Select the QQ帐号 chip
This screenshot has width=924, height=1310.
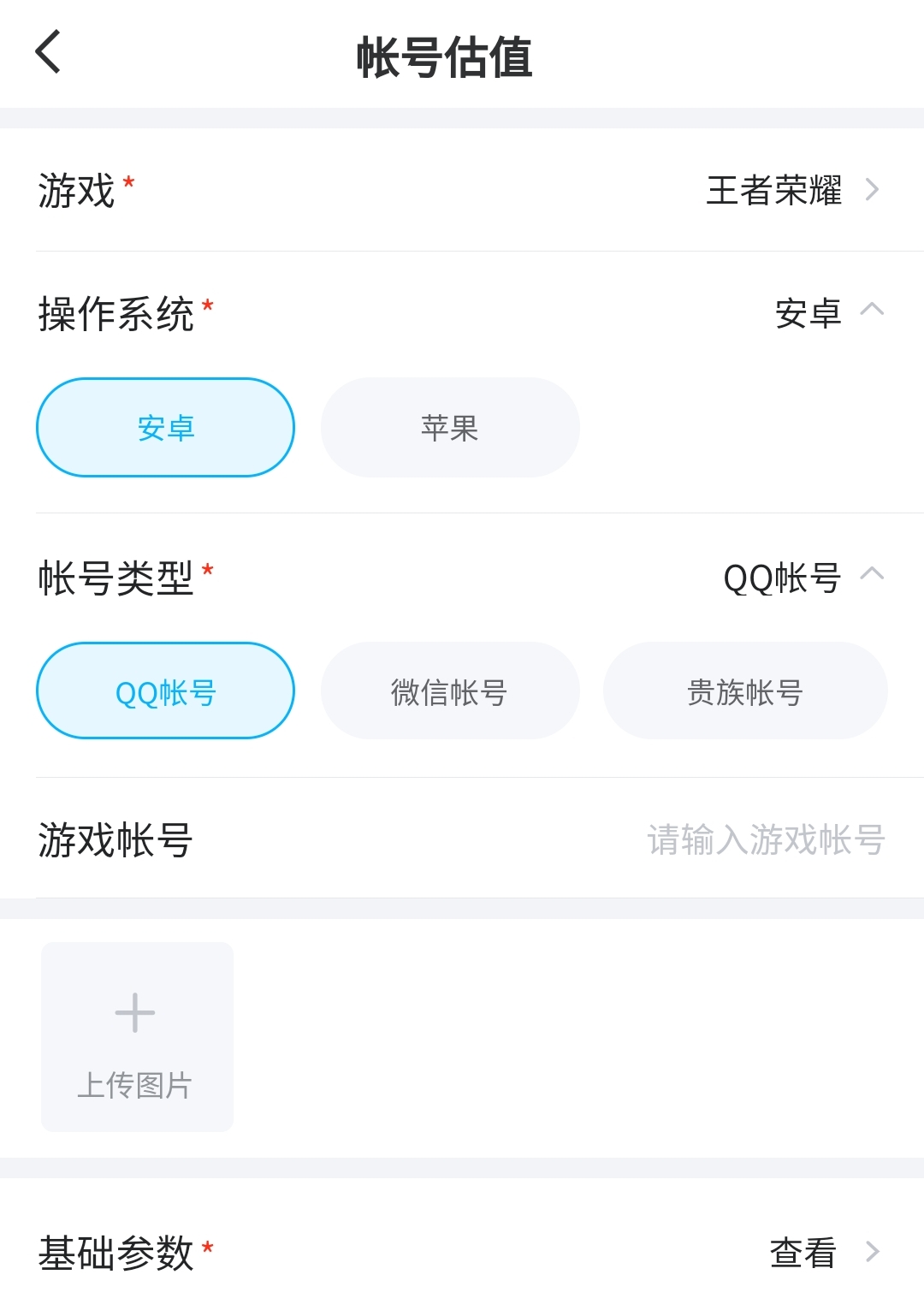pyautogui.click(x=165, y=691)
